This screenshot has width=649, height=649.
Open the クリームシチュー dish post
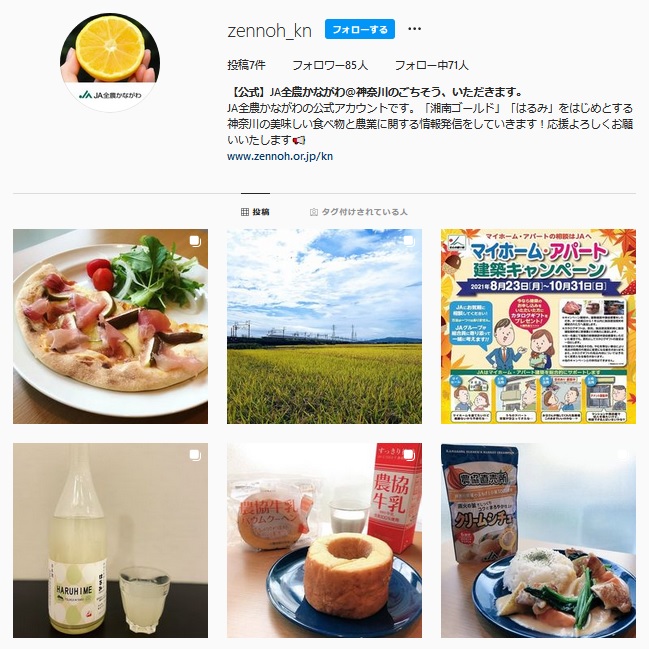click(x=538, y=540)
